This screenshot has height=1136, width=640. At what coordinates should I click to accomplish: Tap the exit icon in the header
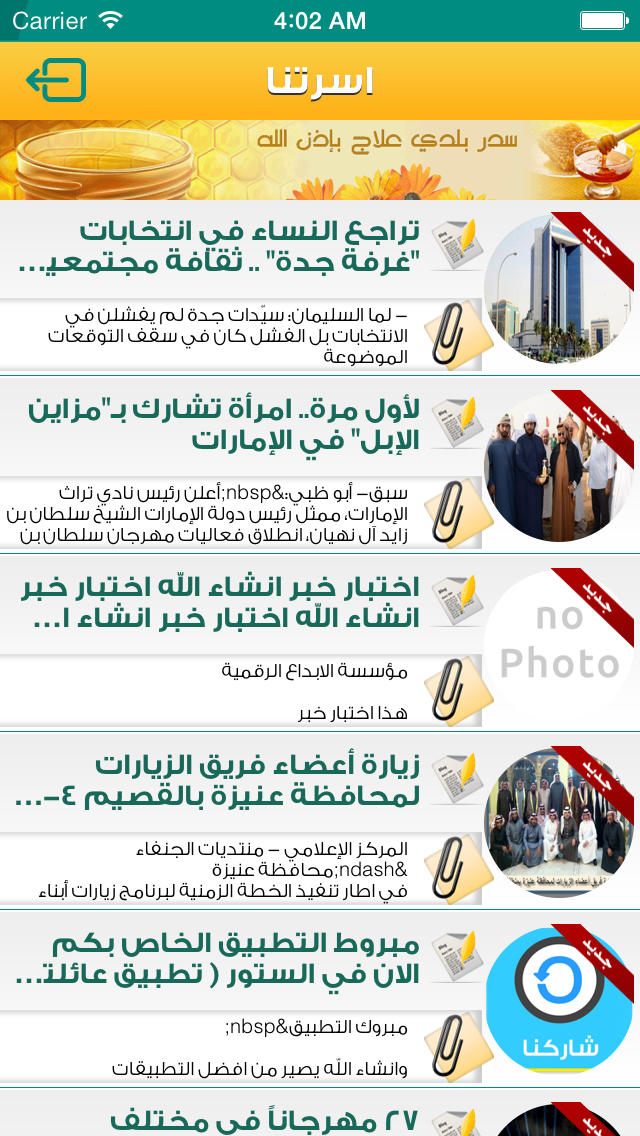click(x=56, y=80)
